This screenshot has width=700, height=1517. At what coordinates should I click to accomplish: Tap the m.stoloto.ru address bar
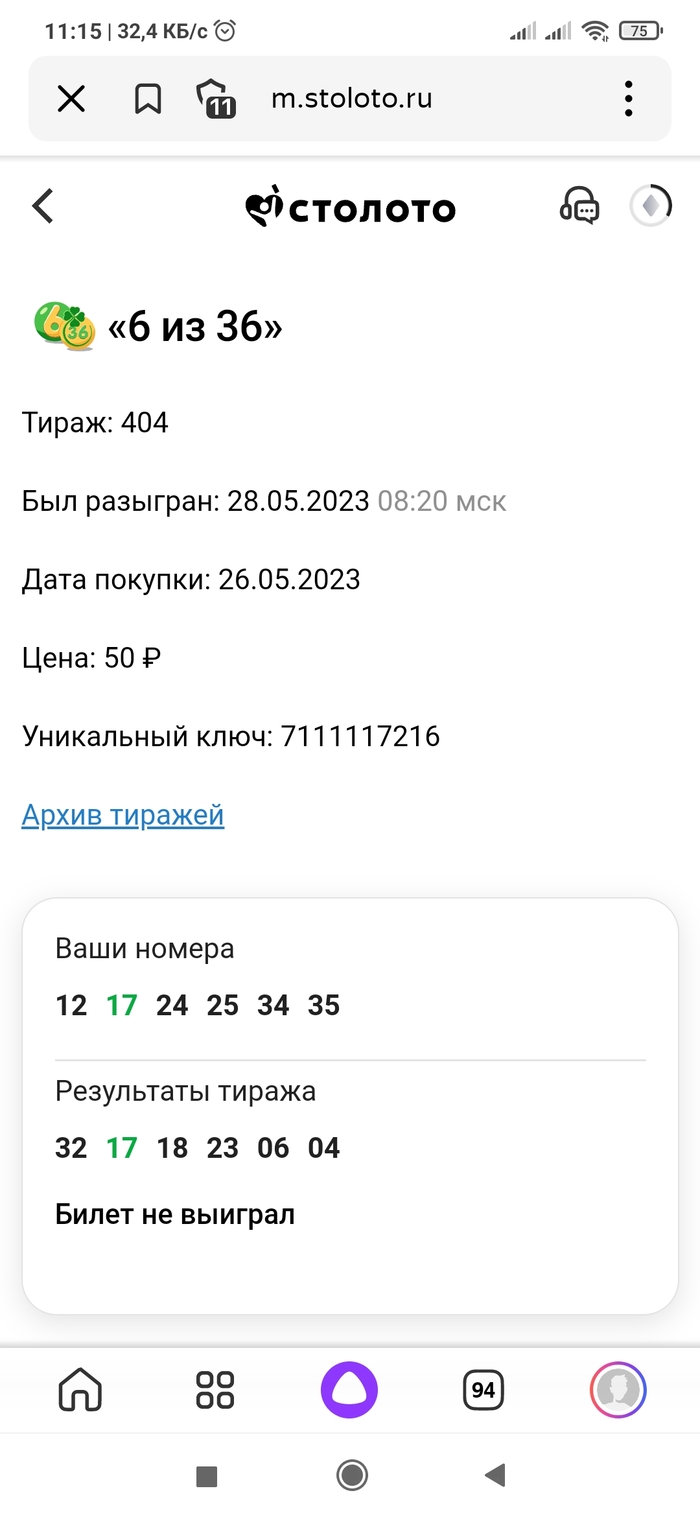click(352, 99)
